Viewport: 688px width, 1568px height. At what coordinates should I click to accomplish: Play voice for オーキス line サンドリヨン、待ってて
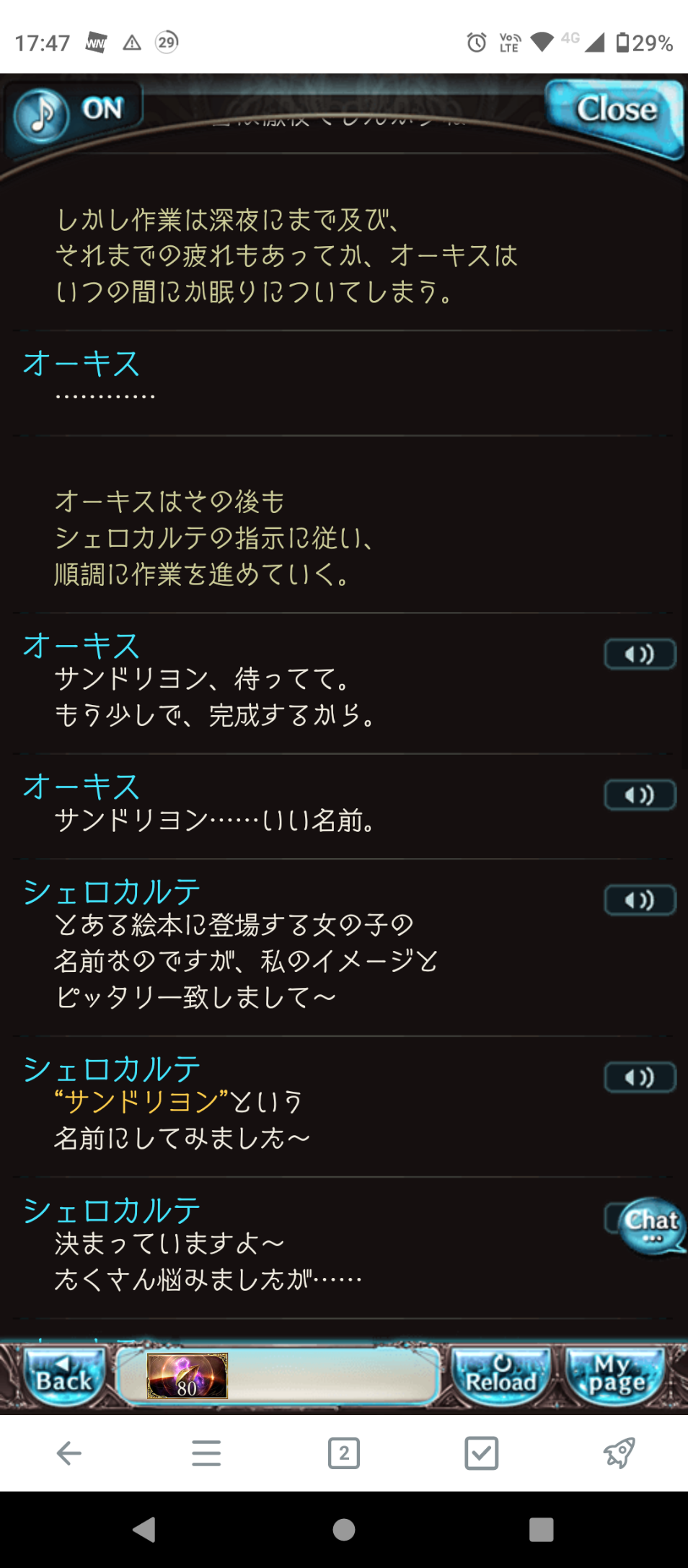point(640,654)
